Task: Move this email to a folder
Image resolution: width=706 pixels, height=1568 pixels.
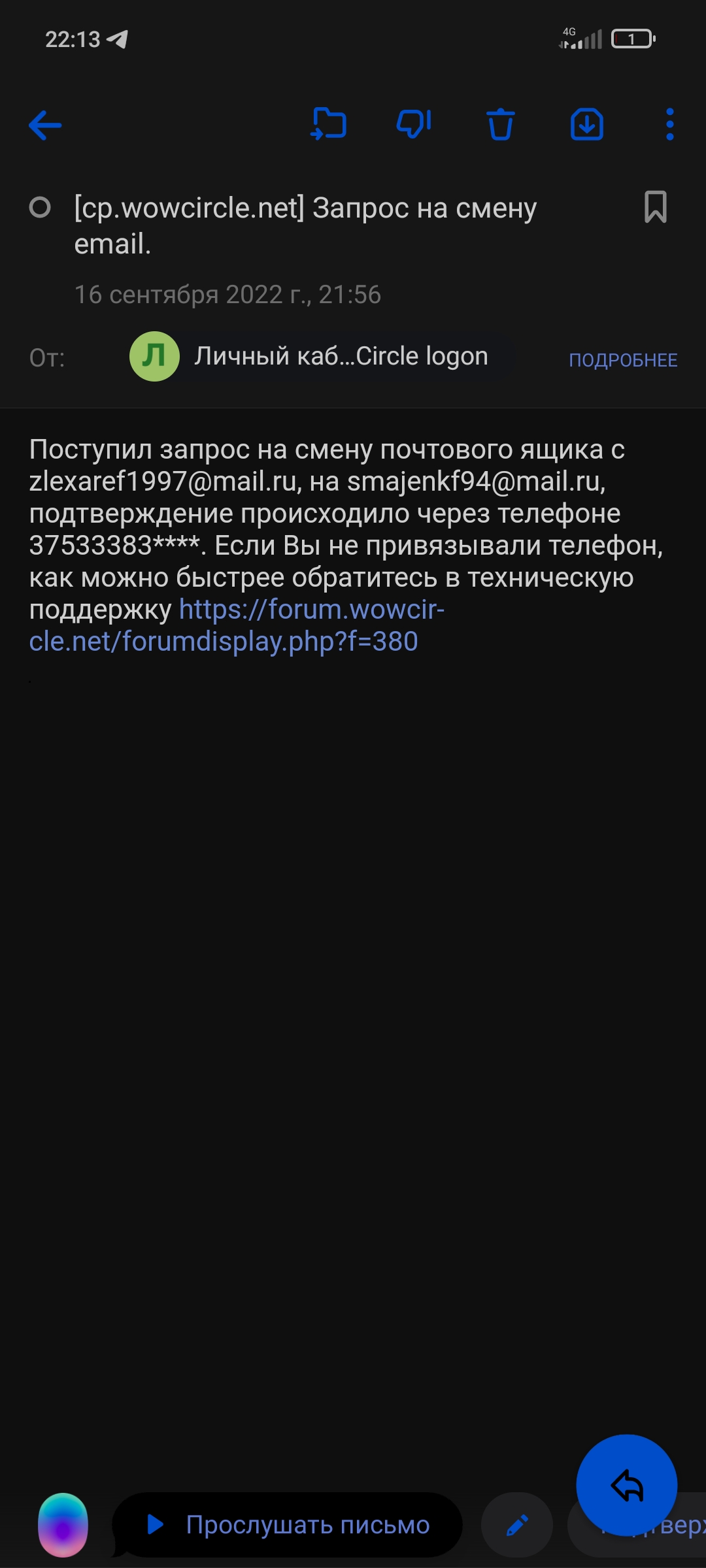Action: (x=328, y=124)
